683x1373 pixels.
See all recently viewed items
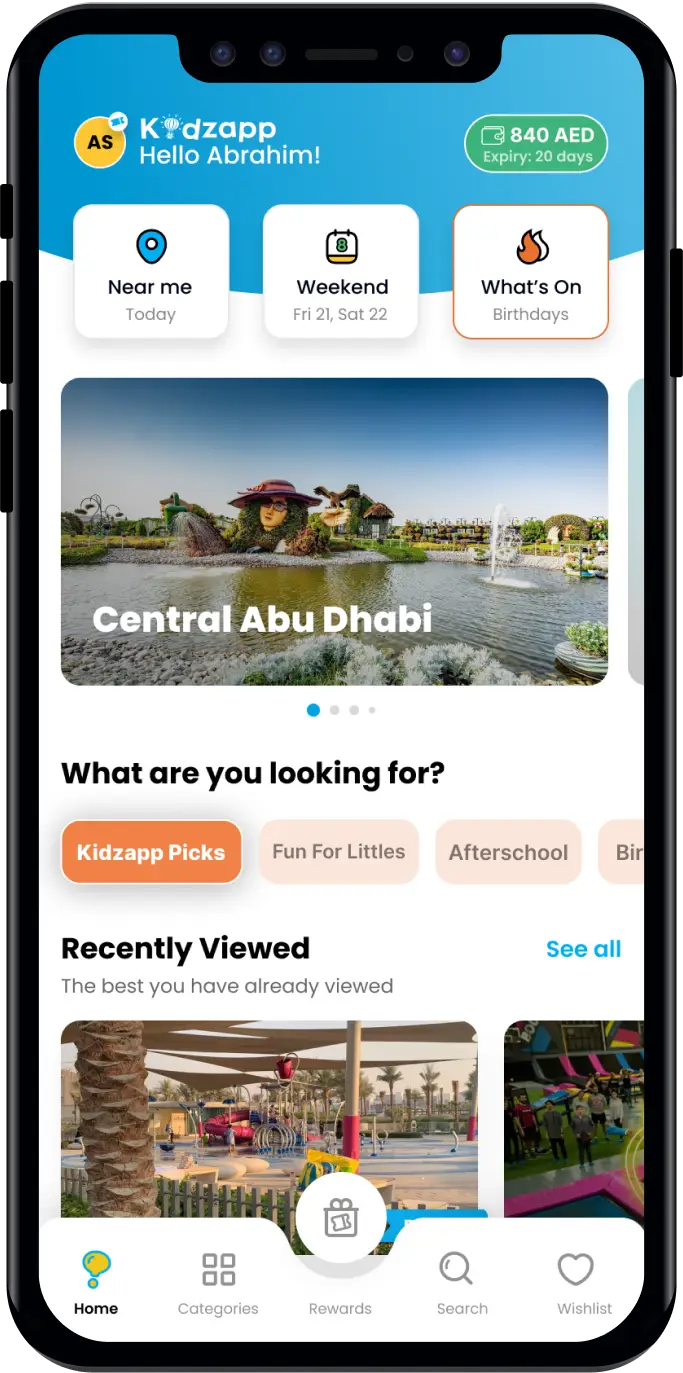(x=583, y=949)
